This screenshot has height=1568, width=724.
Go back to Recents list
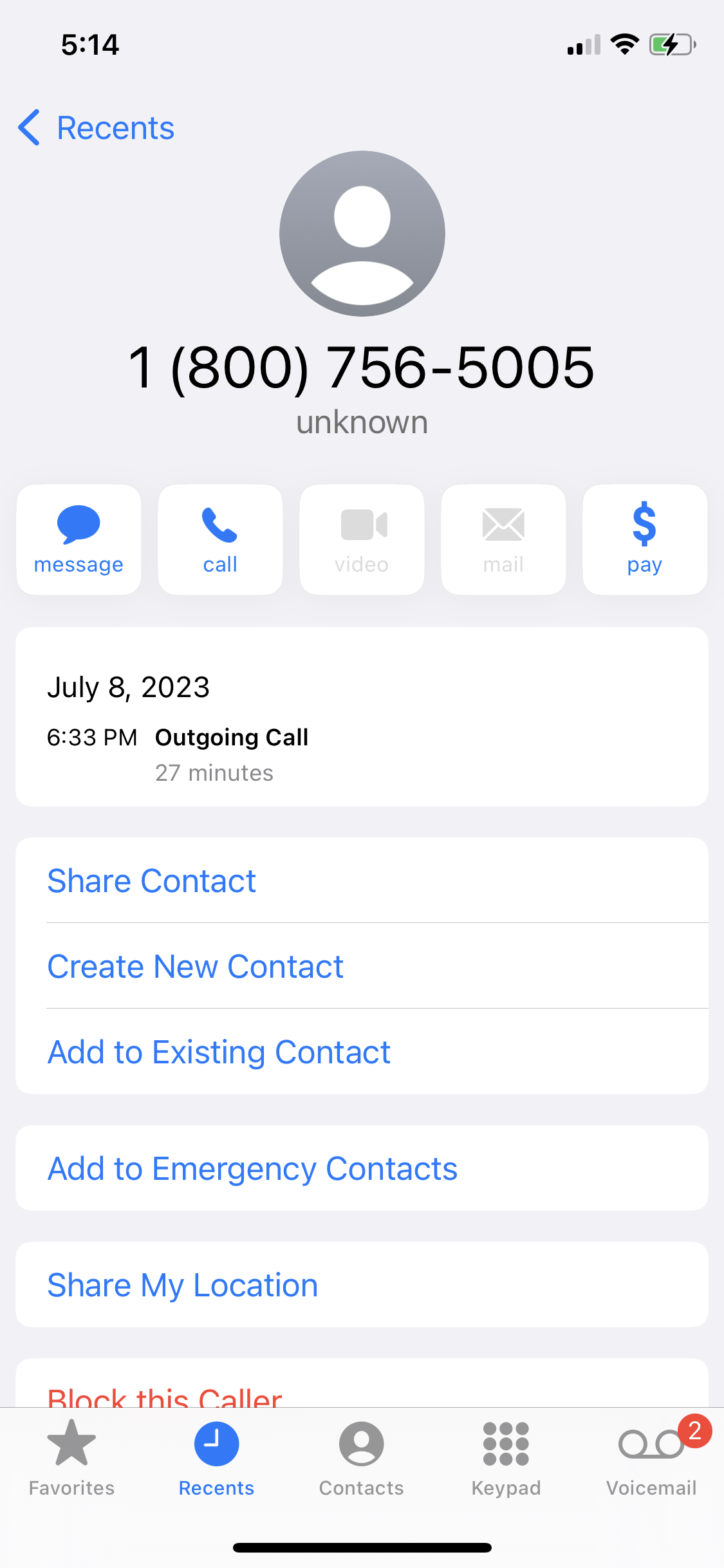point(97,127)
